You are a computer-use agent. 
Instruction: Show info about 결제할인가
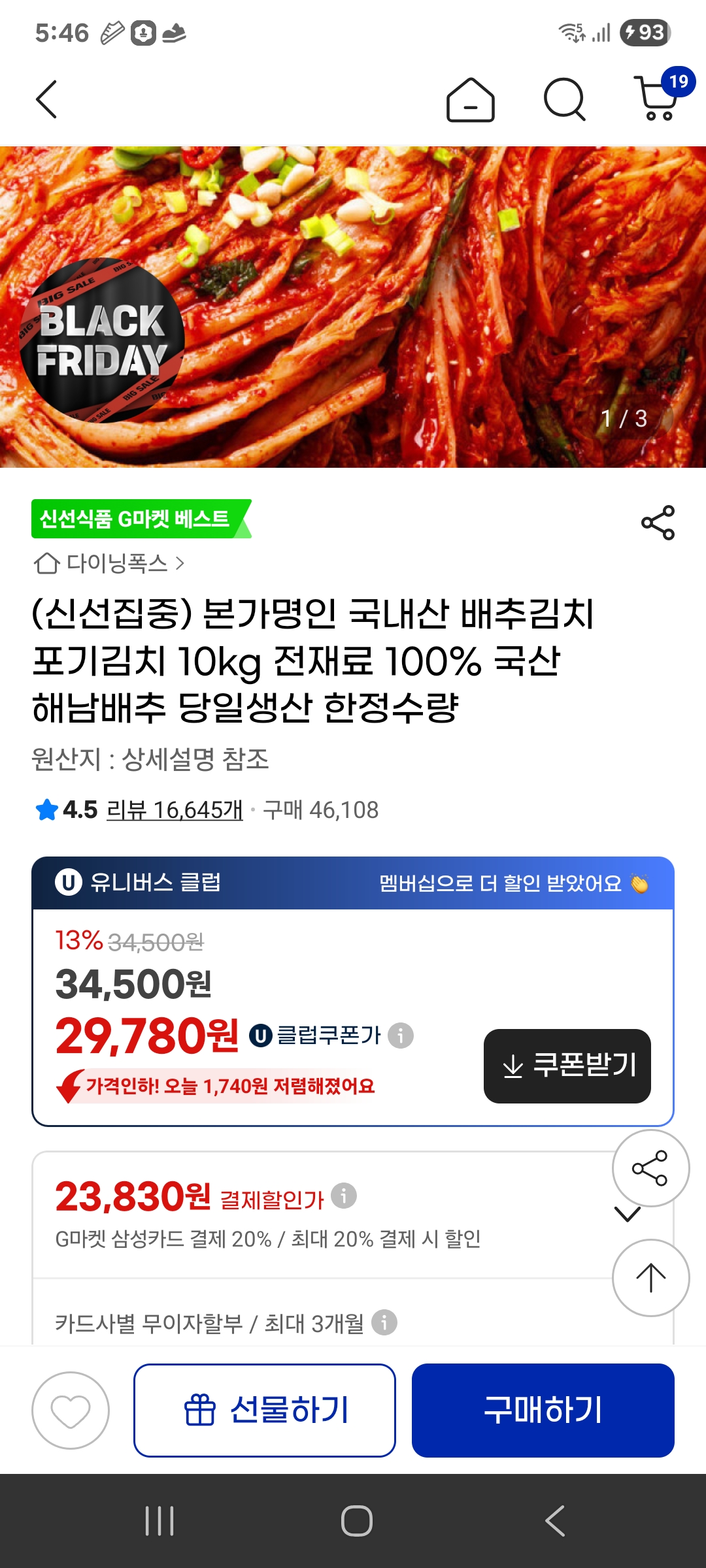click(x=344, y=1196)
